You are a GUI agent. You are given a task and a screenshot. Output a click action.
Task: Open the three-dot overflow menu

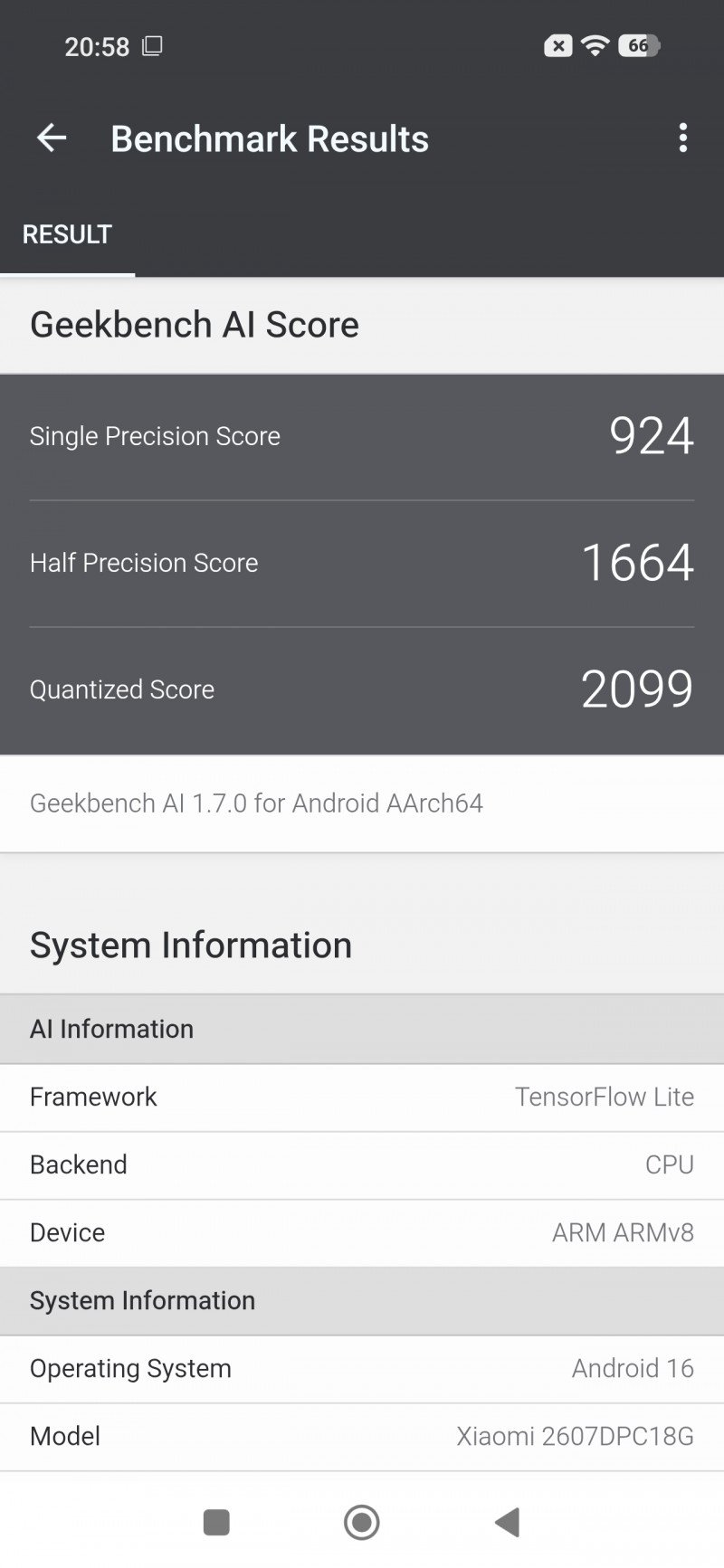pyautogui.click(x=682, y=138)
